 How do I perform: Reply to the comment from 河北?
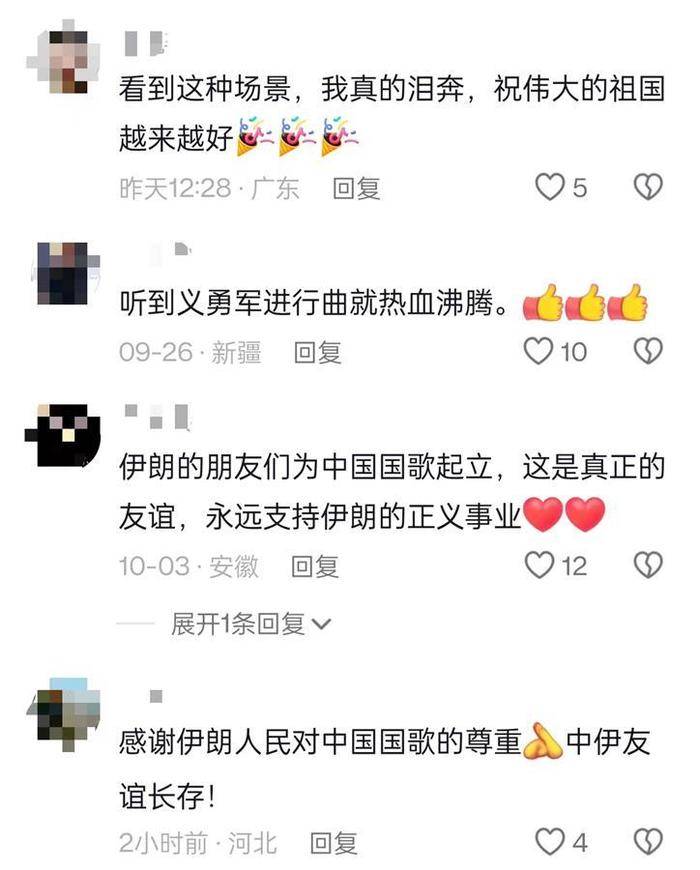pos(333,843)
